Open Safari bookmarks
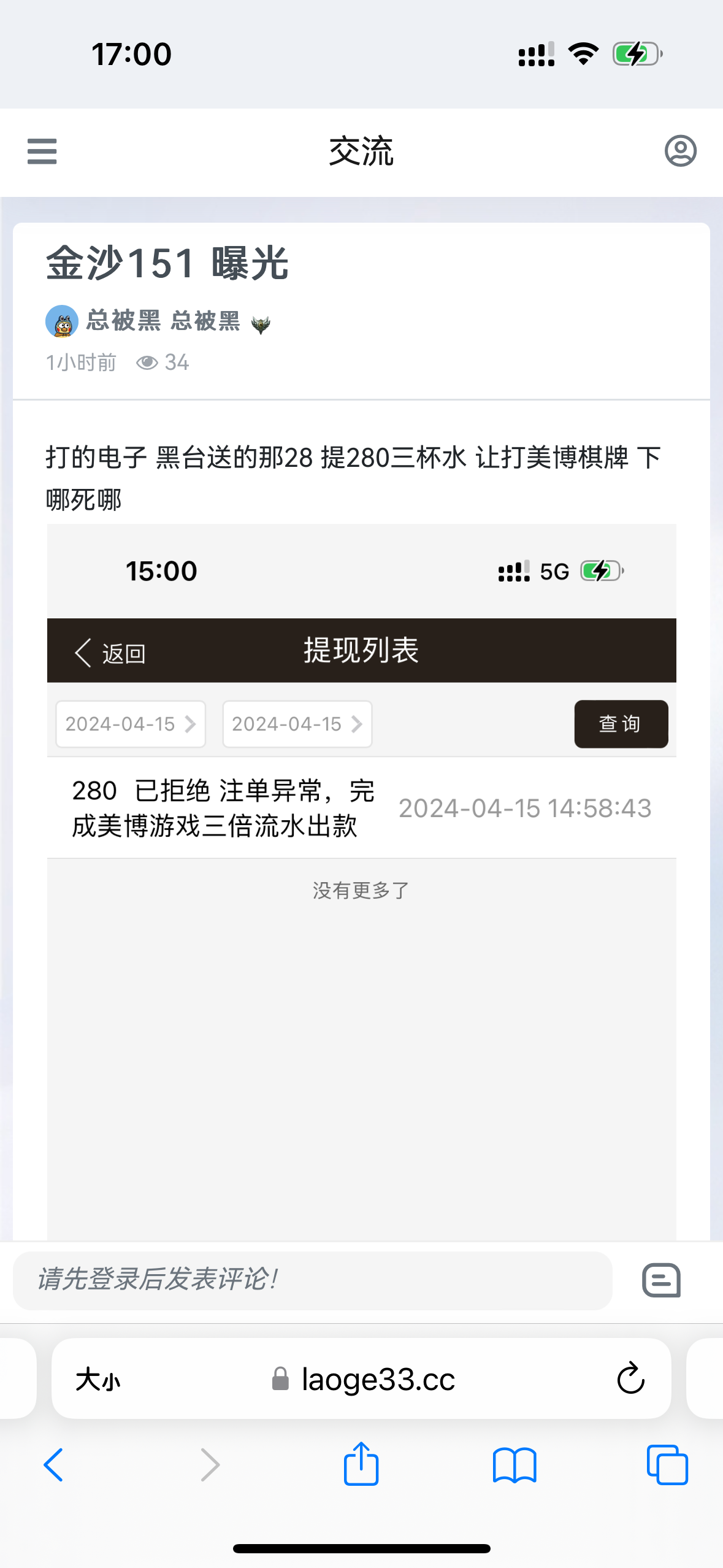 click(x=514, y=1465)
